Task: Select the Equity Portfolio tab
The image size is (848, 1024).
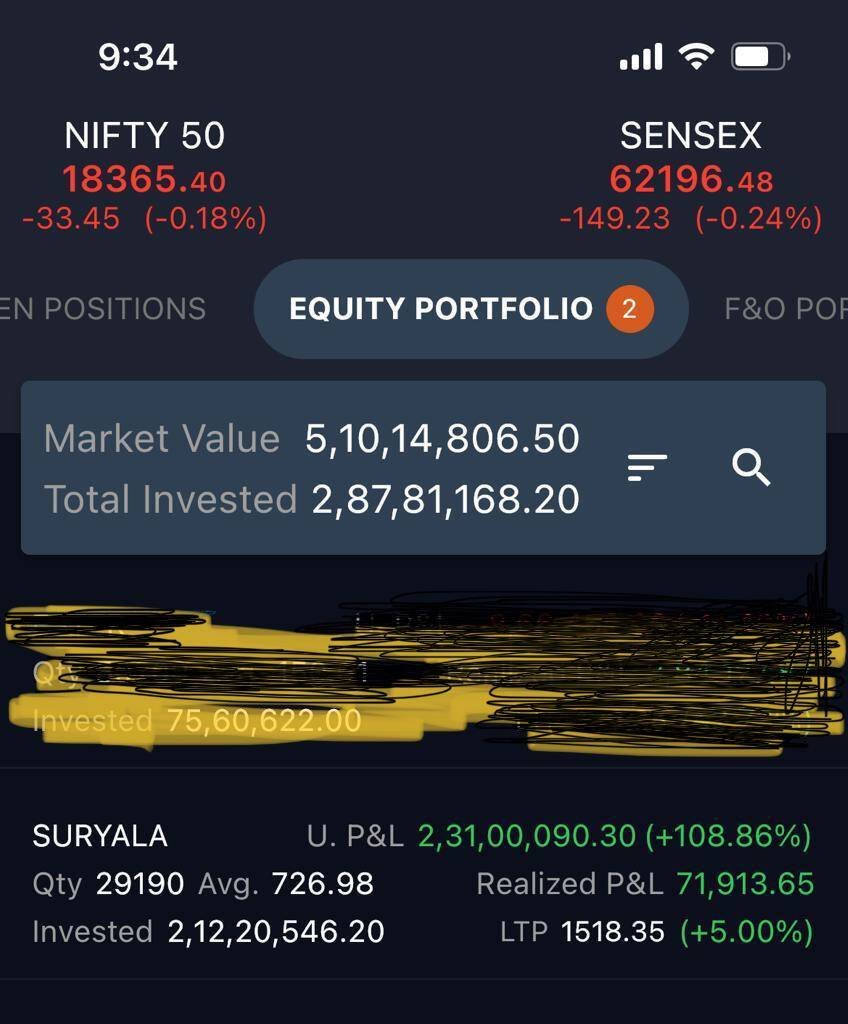Action: [470, 308]
